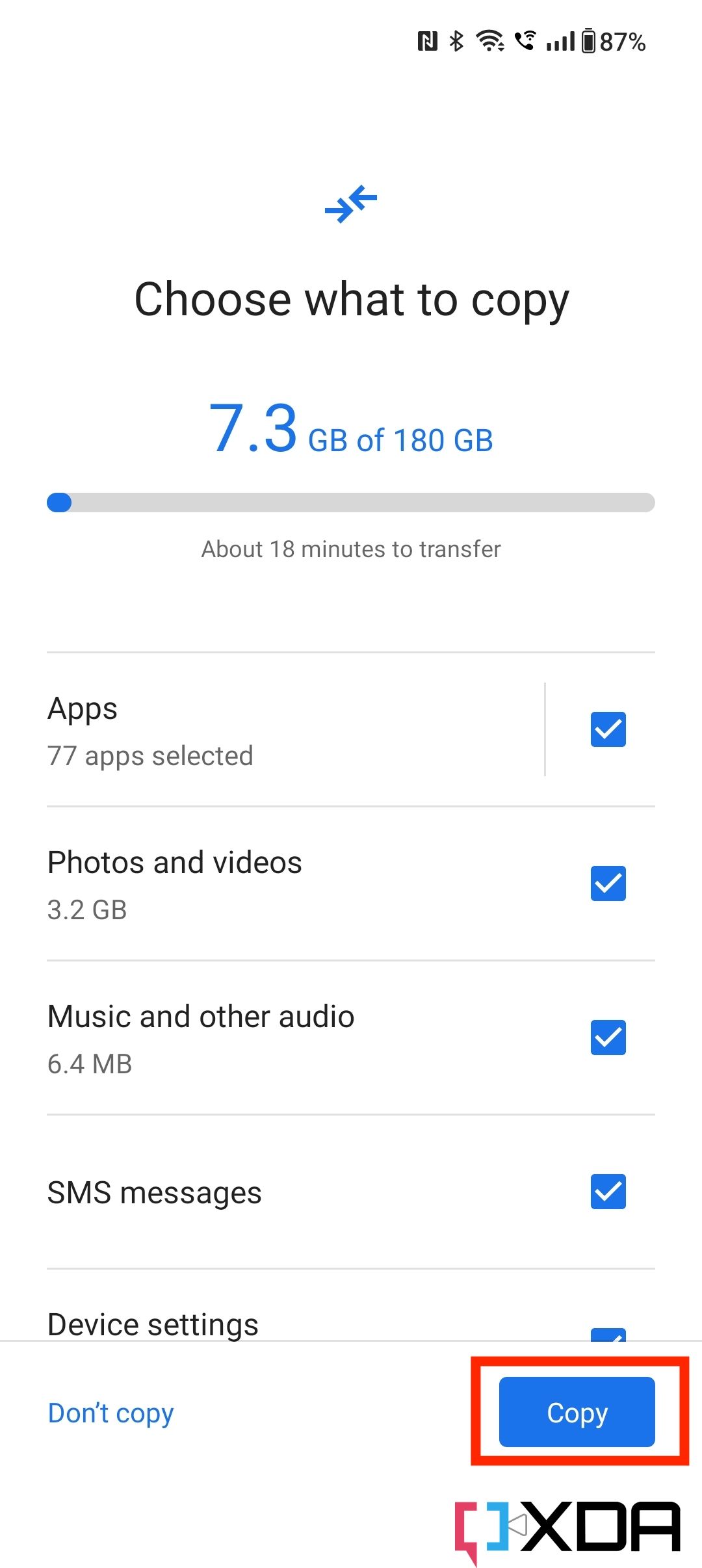Toggle the SMS messages checkbox

tap(608, 1192)
